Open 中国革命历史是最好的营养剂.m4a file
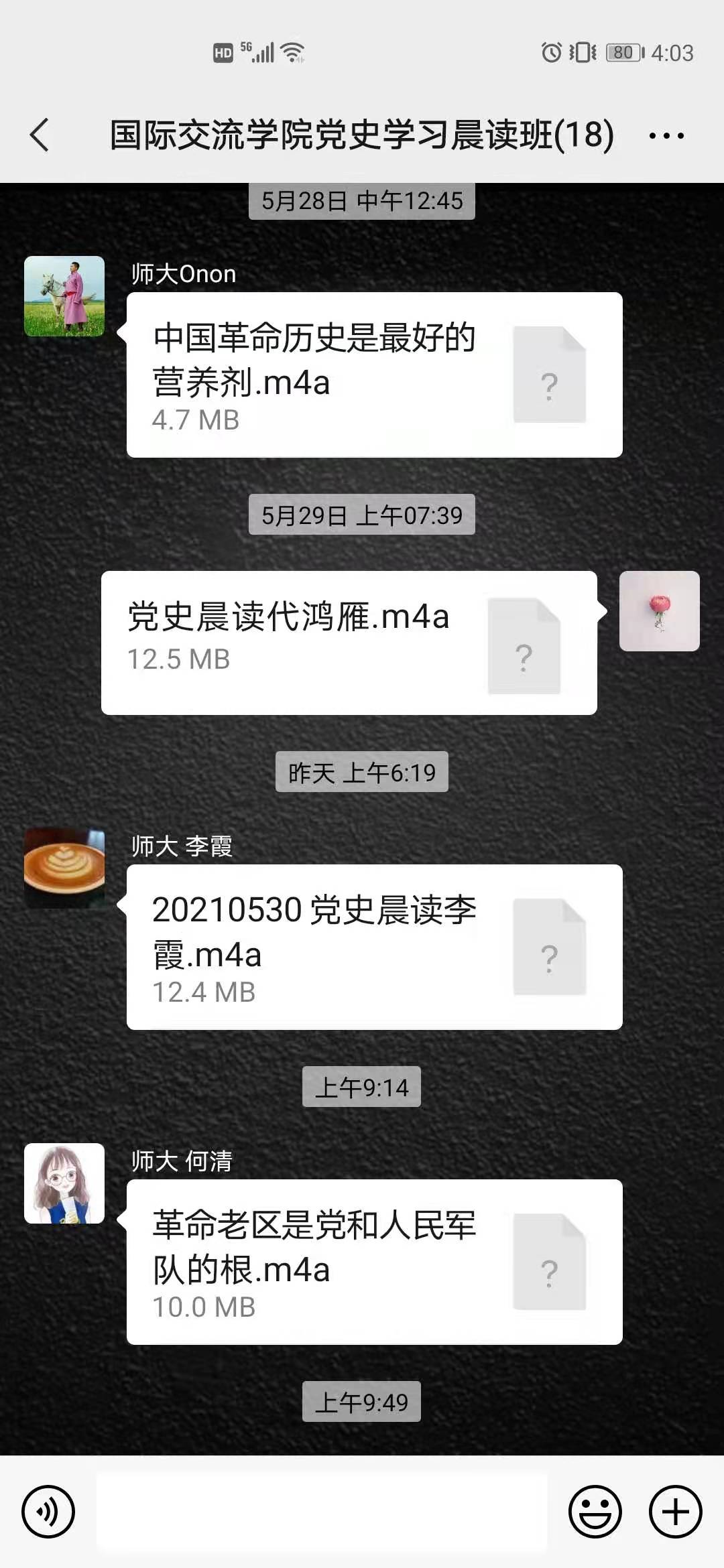The height and width of the screenshot is (1568, 724). 374,375
